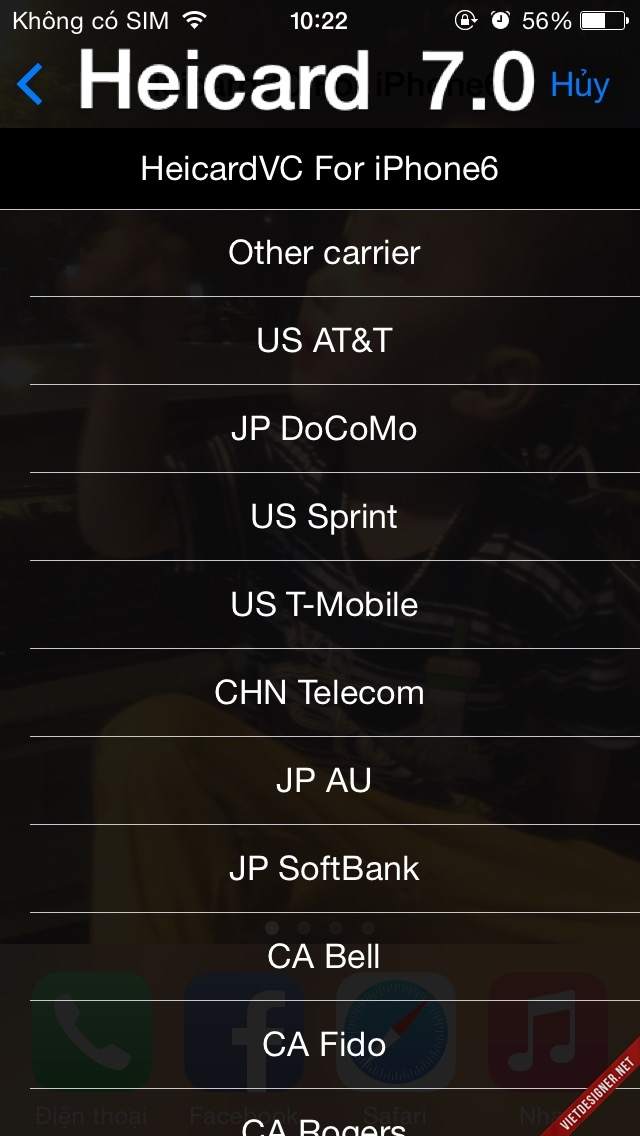640x1136 pixels.
Task: Select CA Bell
Action: click(x=320, y=956)
